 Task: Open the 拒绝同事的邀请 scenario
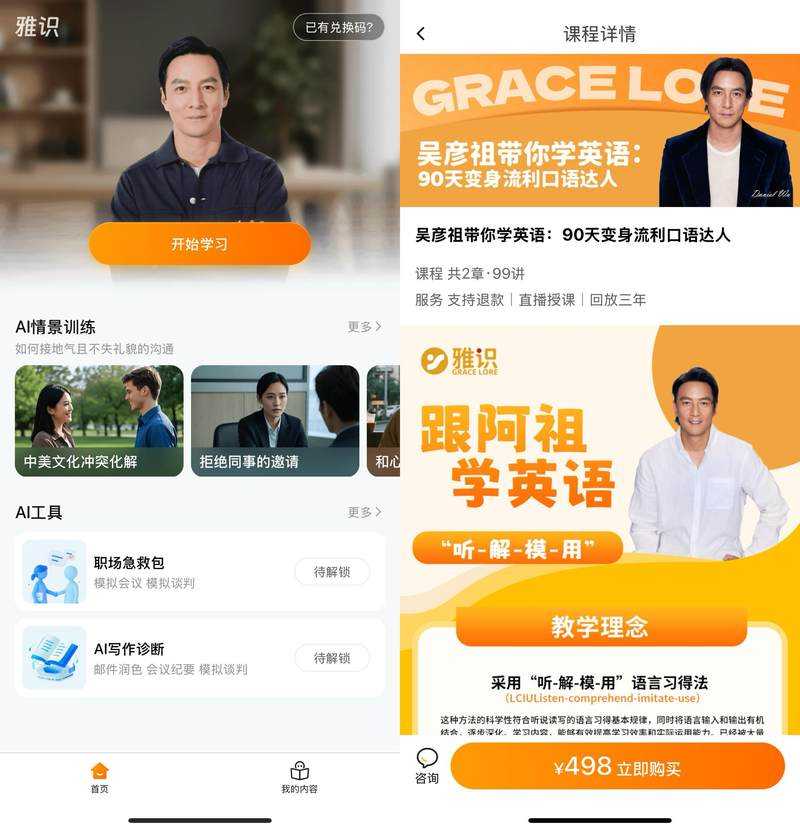click(x=275, y=420)
